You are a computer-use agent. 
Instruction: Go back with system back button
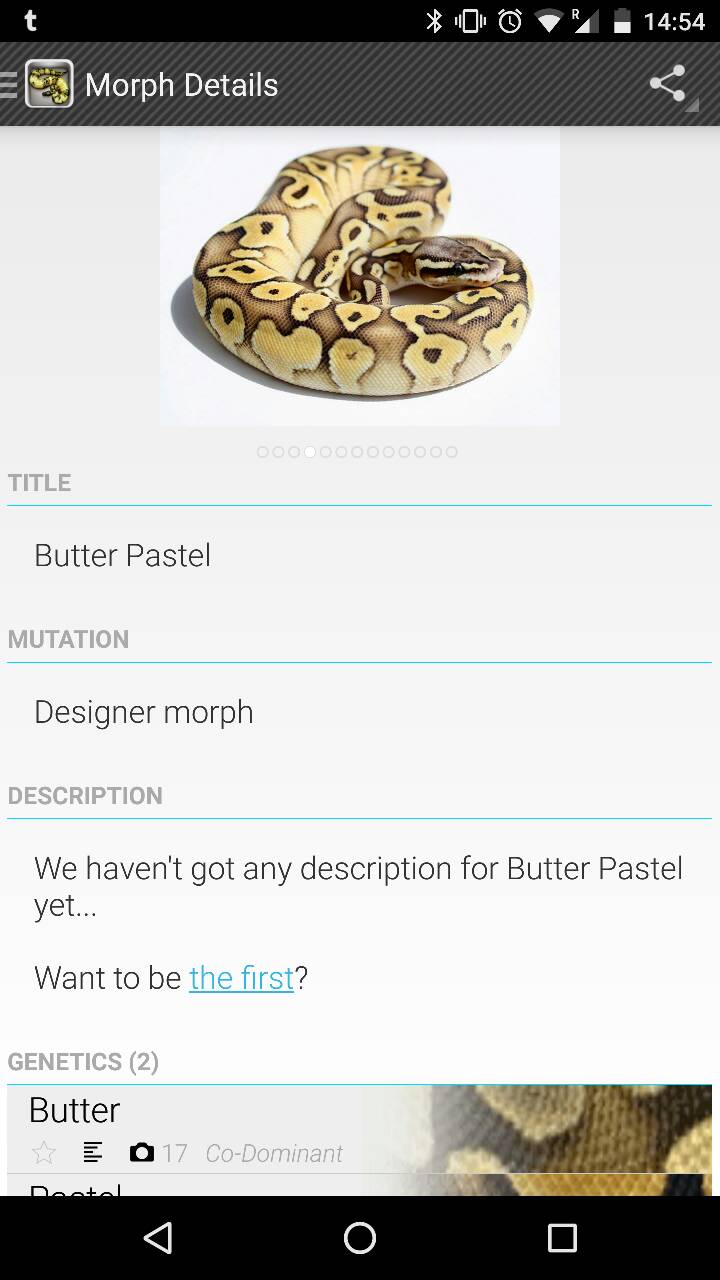tap(158, 1238)
